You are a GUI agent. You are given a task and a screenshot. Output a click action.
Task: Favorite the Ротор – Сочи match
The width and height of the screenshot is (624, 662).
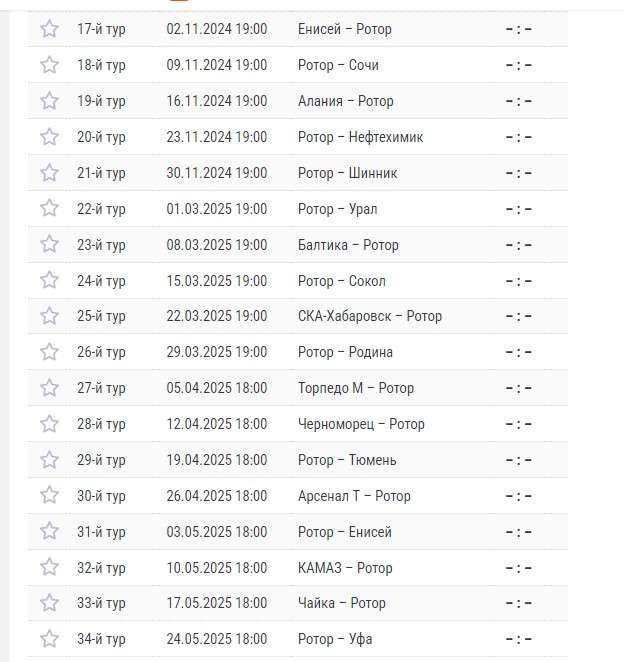click(49, 65)
